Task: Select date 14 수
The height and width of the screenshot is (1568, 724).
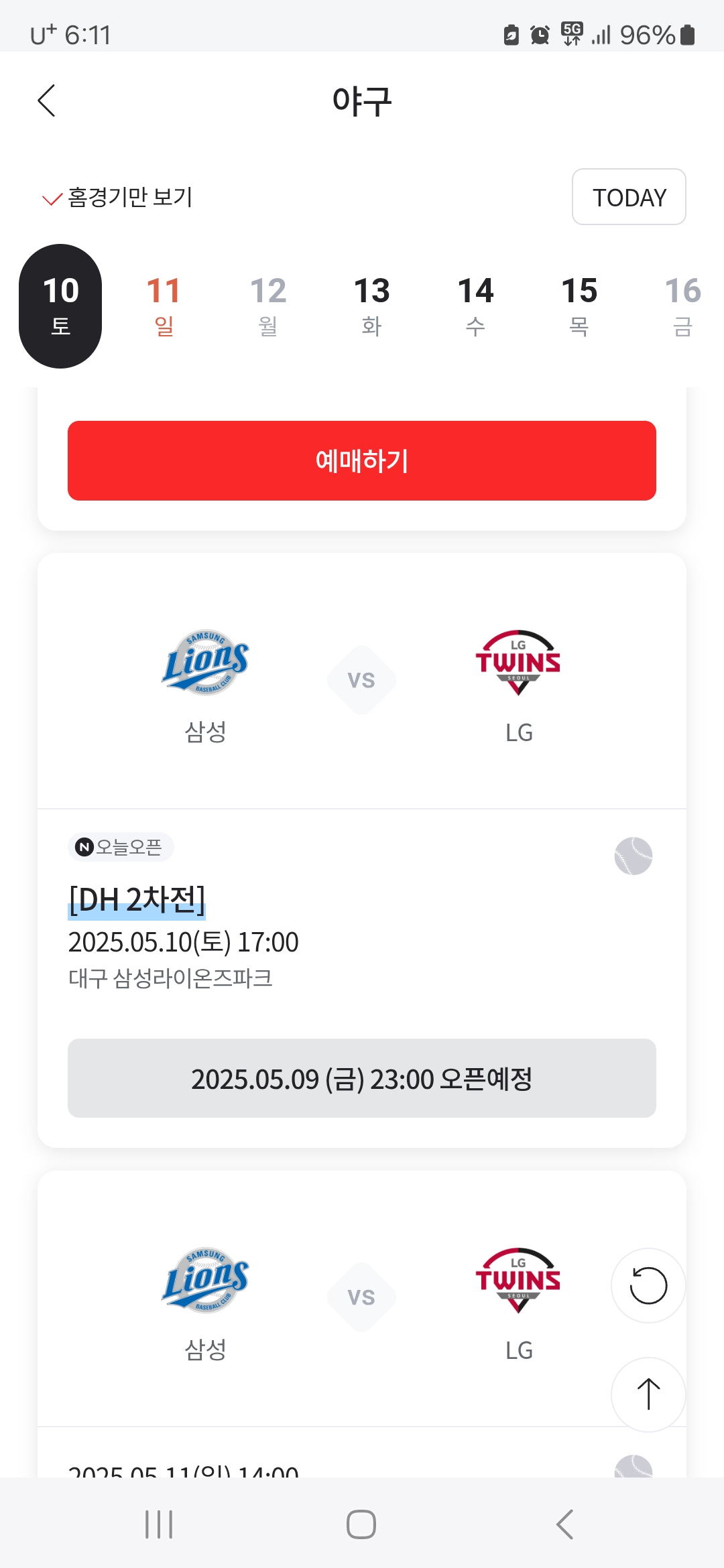Action: (475, 306)
